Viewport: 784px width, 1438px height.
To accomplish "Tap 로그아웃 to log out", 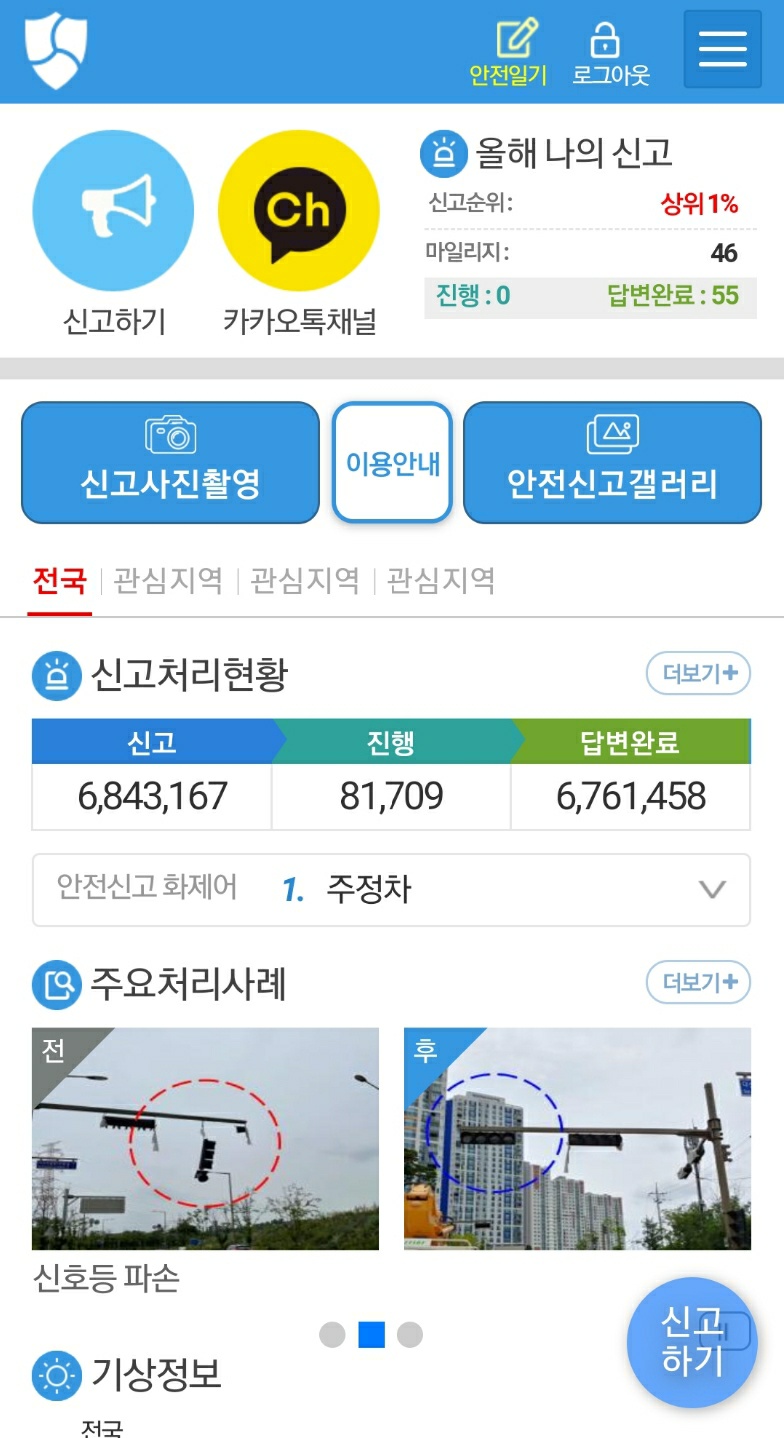I will (x=611, y=51).
